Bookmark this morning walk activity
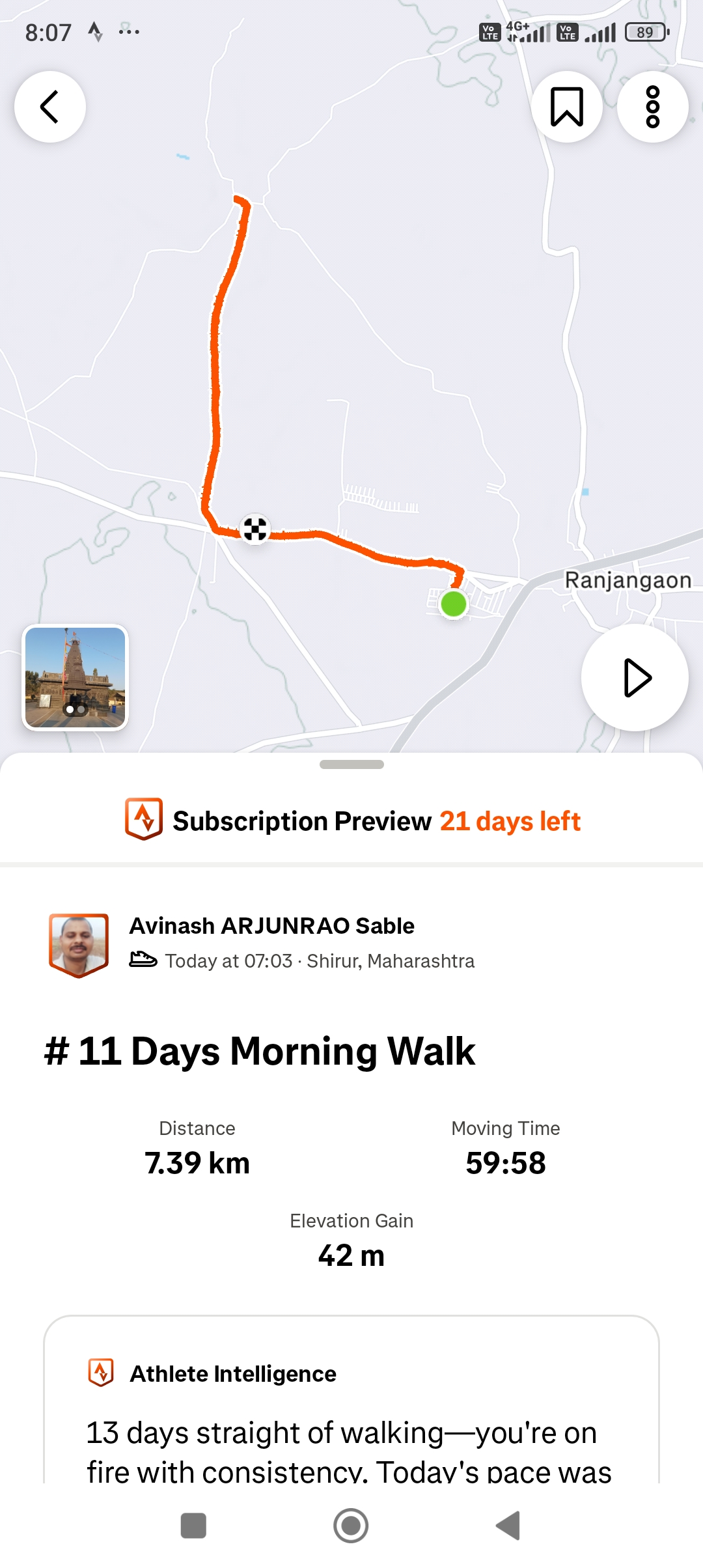 (567, 107)
